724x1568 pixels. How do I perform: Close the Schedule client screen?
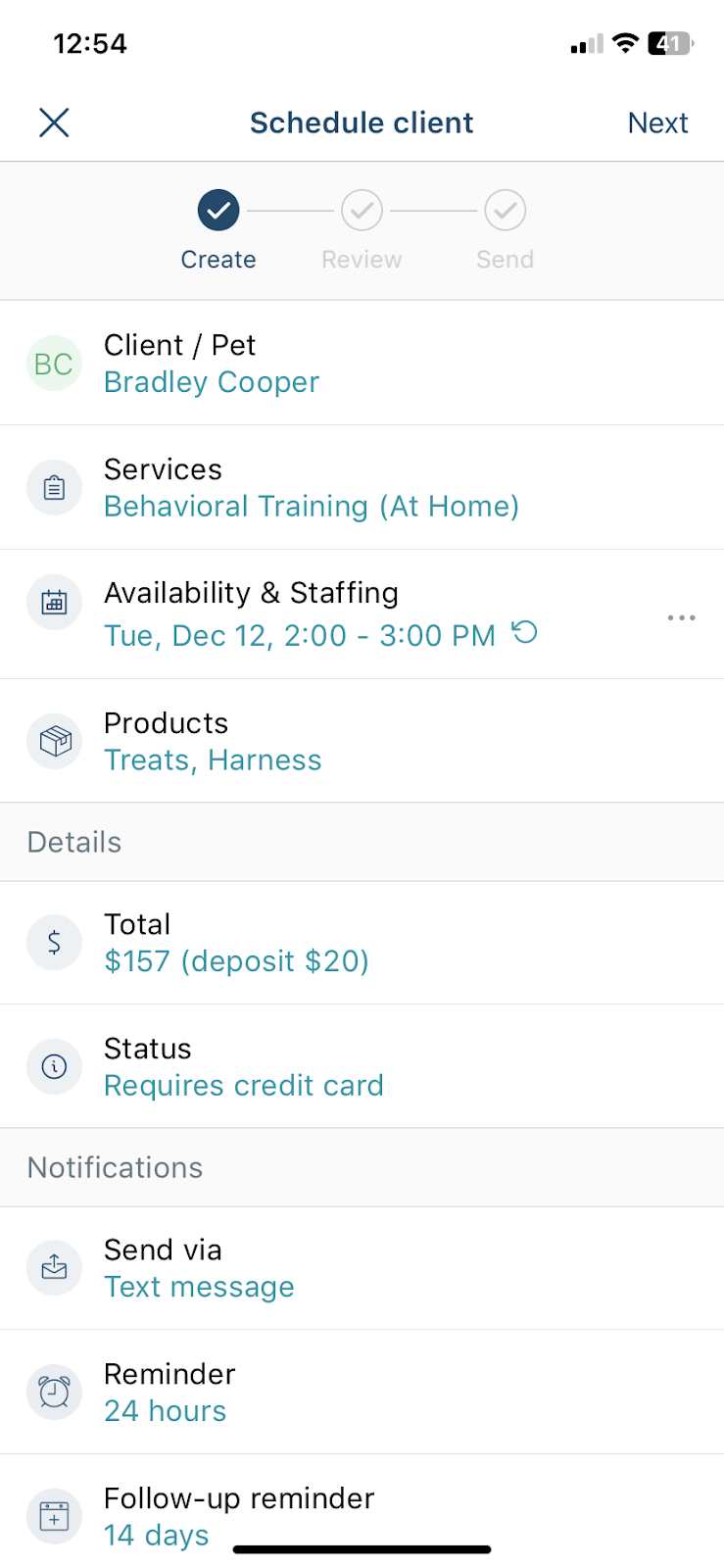pyautogui.click(x=54, y=122)
